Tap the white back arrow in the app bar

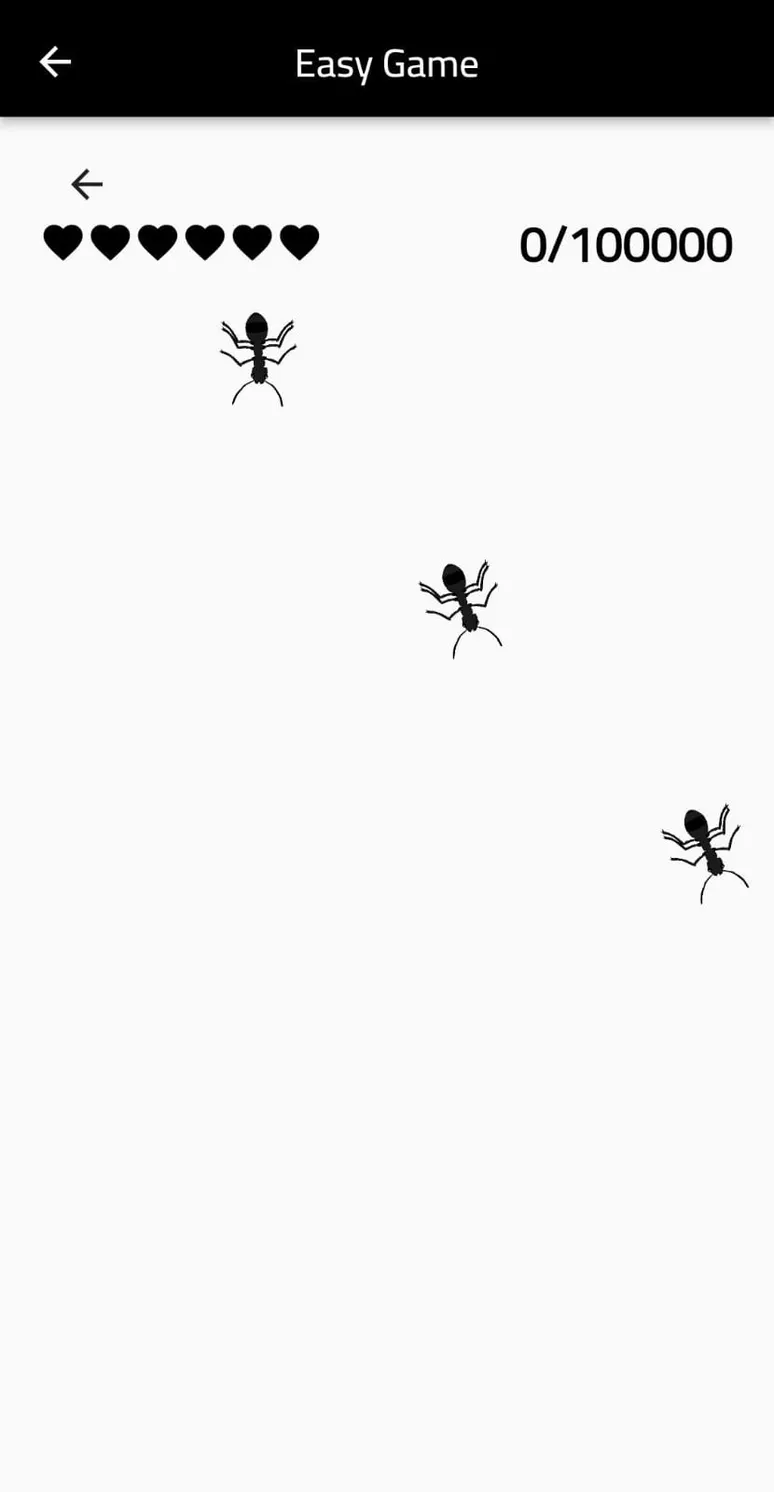click(x=55, y=62)
